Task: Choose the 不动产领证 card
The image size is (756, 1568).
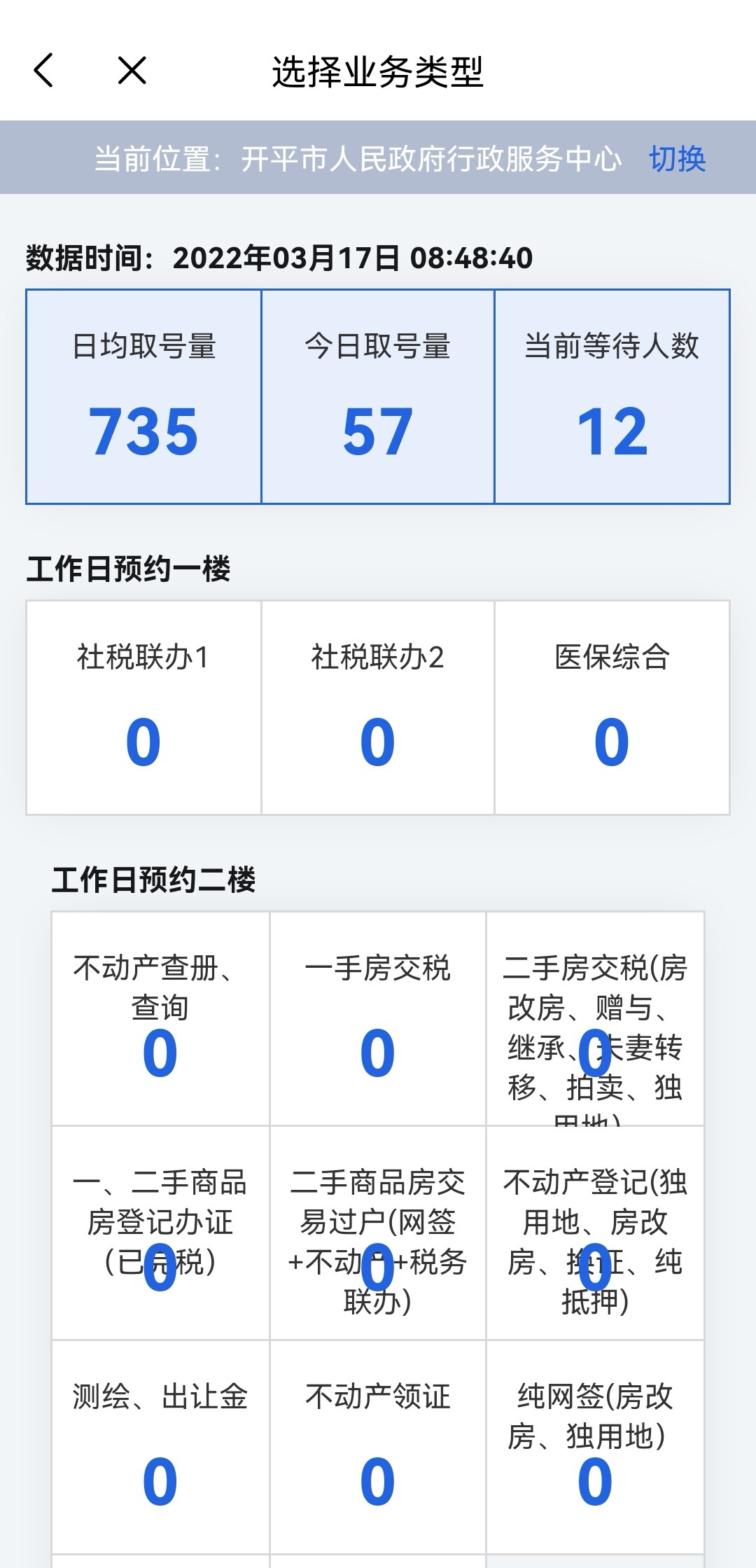Action: (x=377, y=1448)
